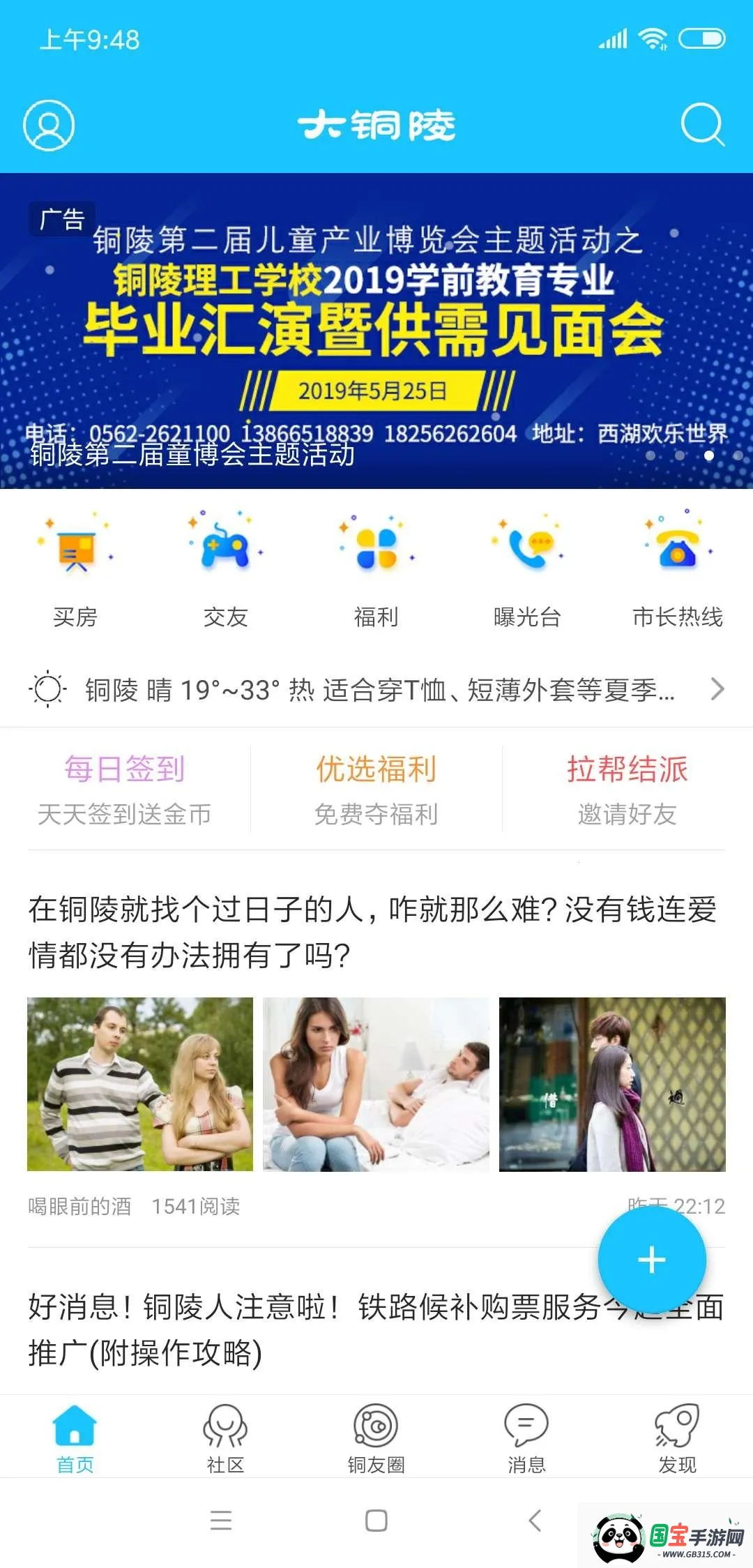
Task: Tap the search magnifier icon
Action: (704, 126)
